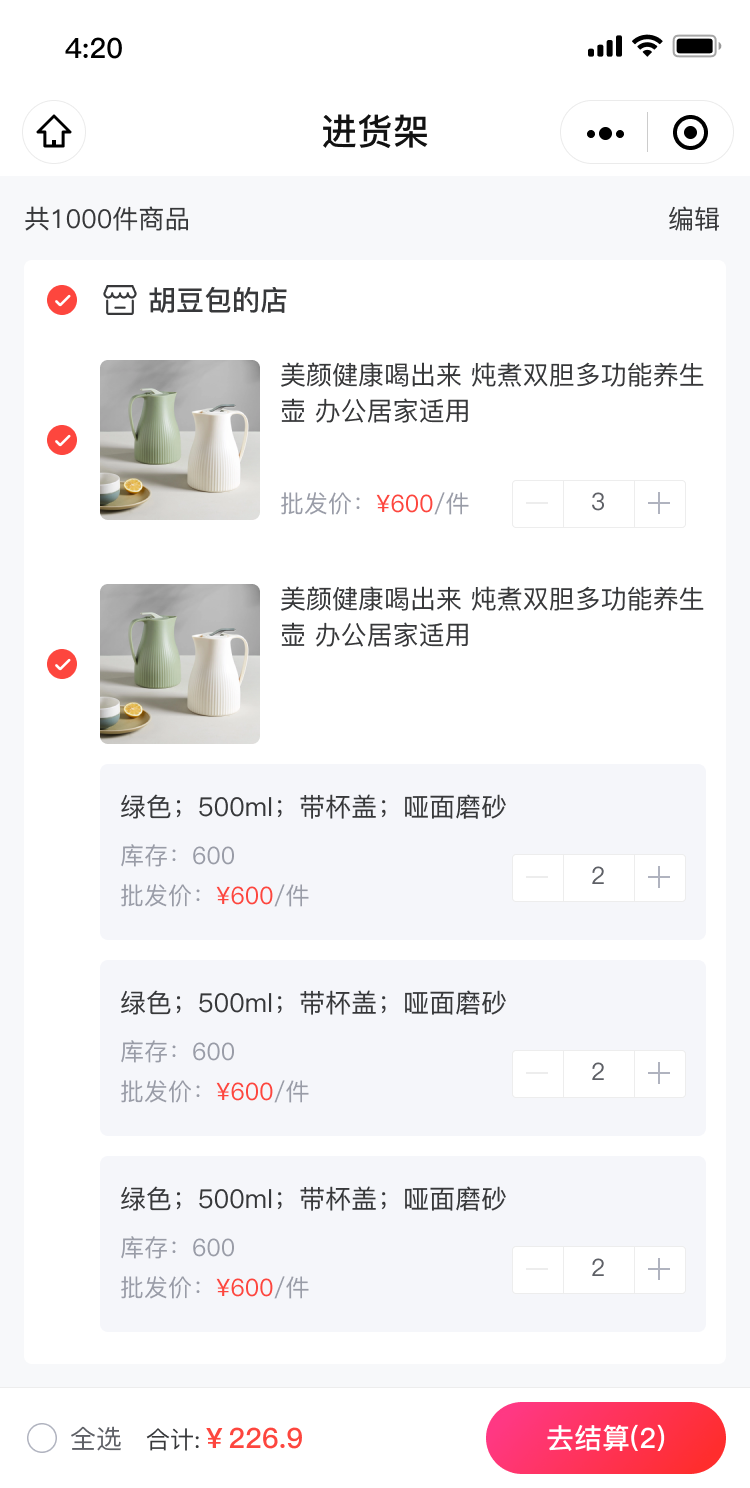Proceed to checkout via 去结算(2)
Image resolution: width=750 pixels, height=1488 pixels.
click(605, 1438)
